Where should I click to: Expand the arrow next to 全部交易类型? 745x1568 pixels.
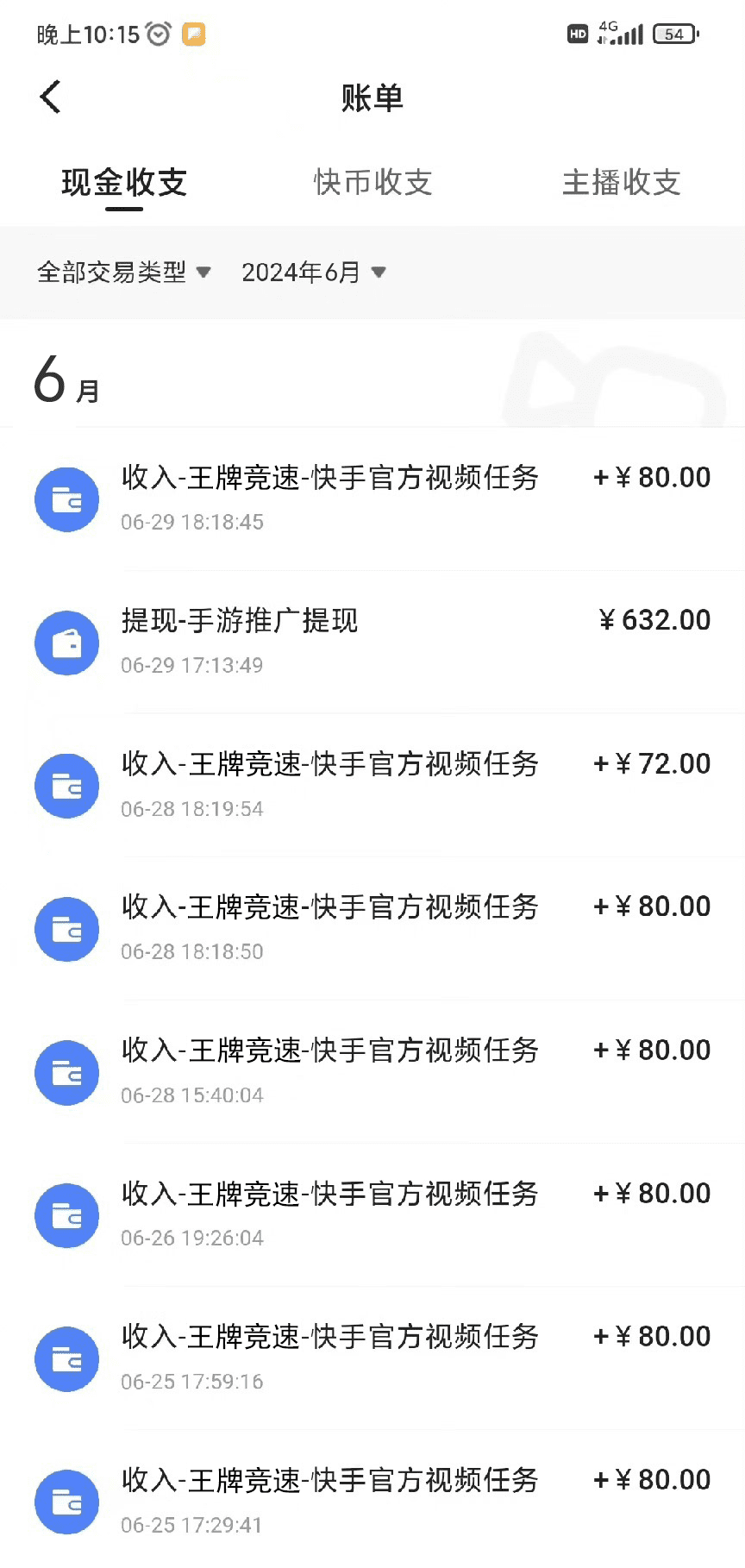click(x=205, y=272)
